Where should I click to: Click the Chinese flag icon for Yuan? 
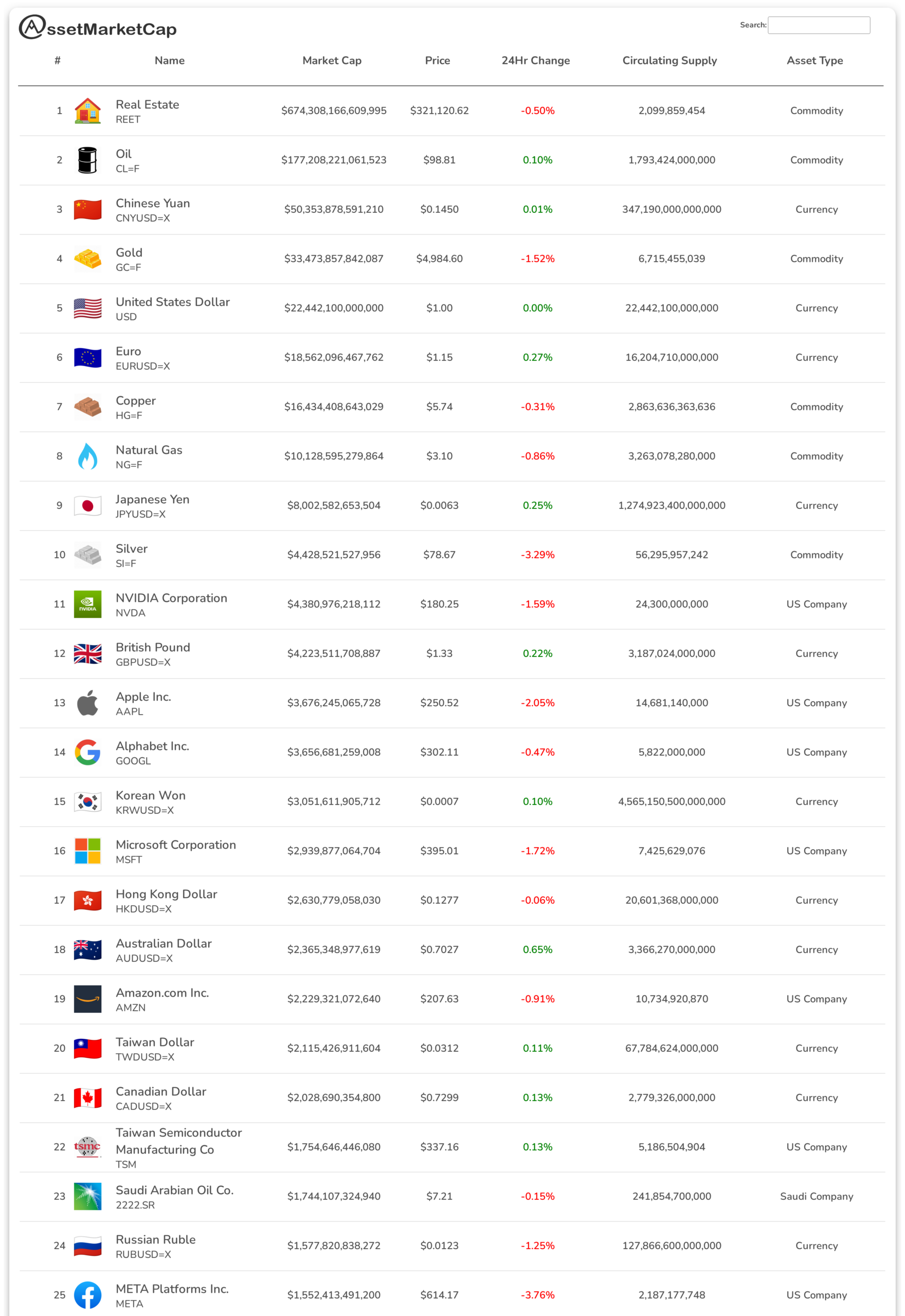[x=87, y=209]
